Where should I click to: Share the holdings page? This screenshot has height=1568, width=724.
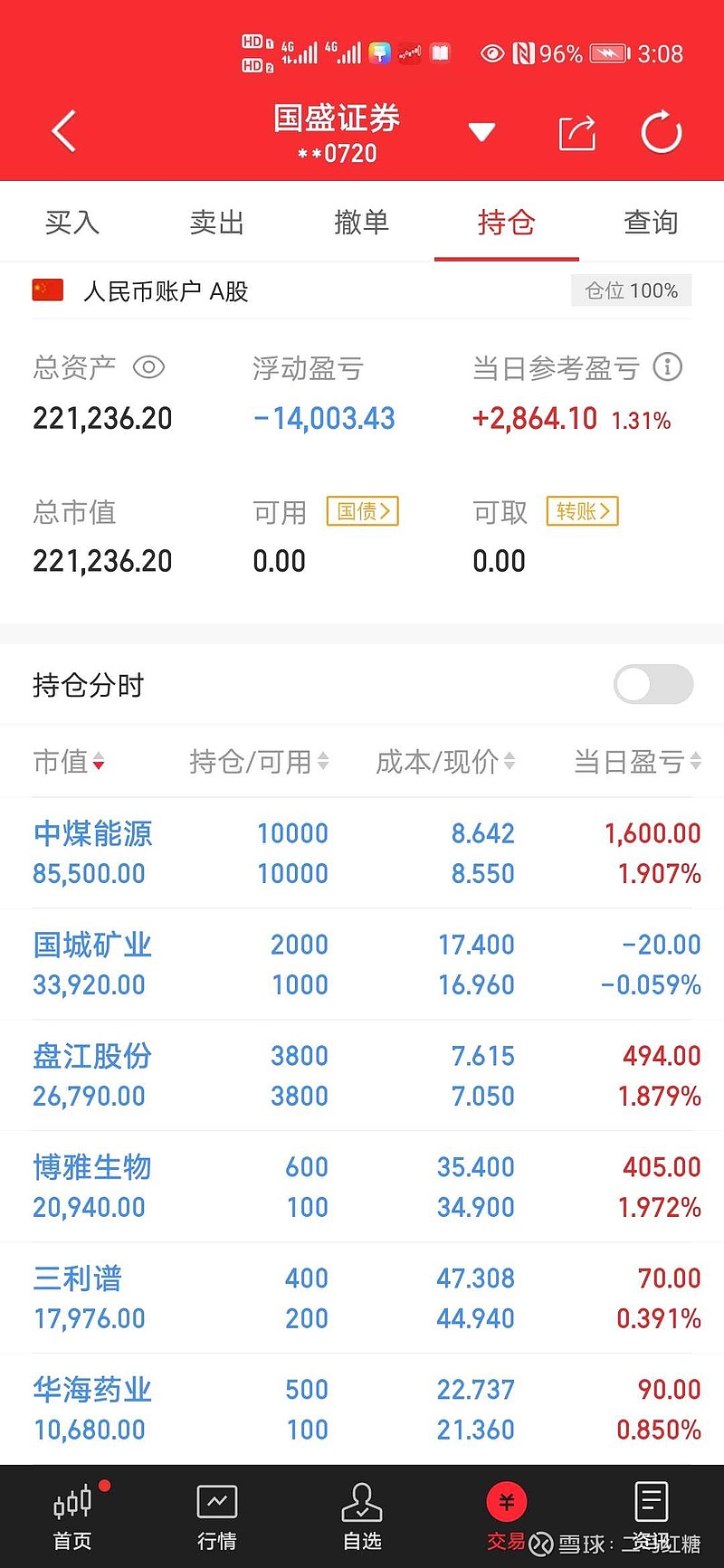pyautogui.click(x=577, y=133)
